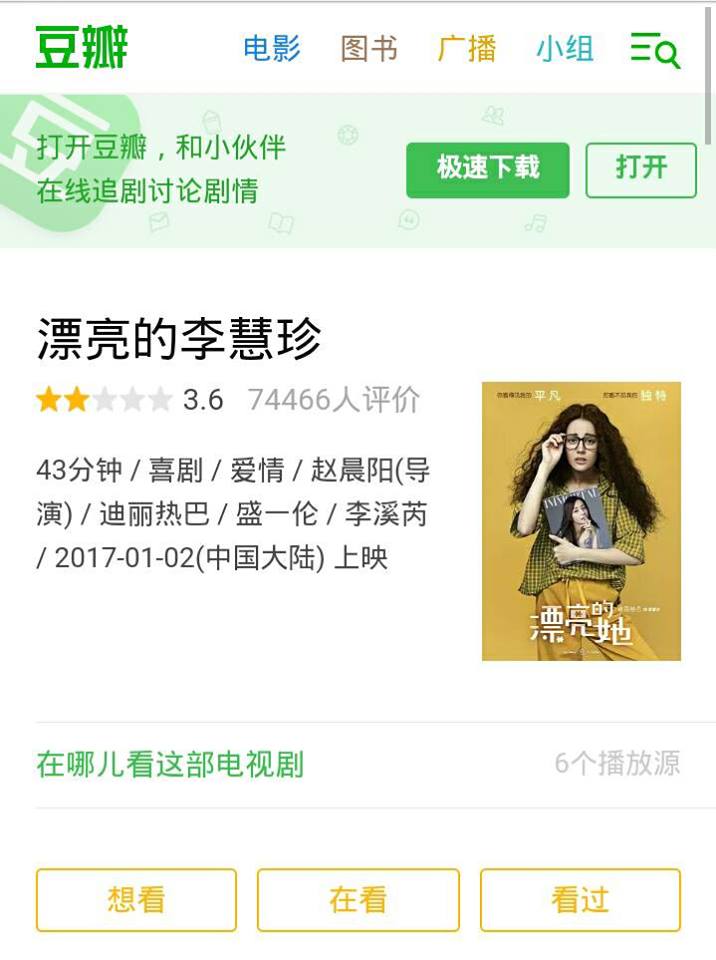The image size is (716, 960).
Task: Mark the show as 在看
Action: click(358, 900)
